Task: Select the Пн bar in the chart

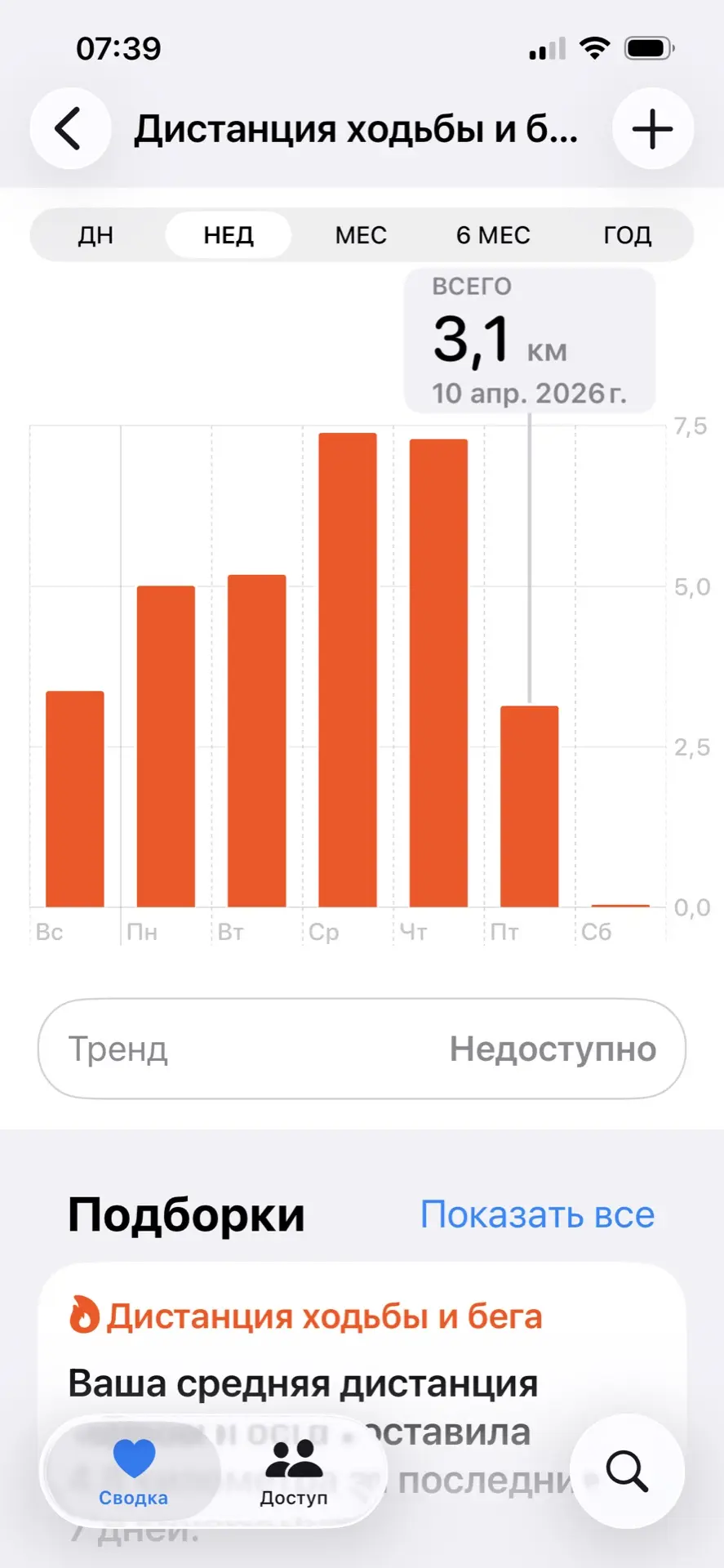Action: pos(166,746)
